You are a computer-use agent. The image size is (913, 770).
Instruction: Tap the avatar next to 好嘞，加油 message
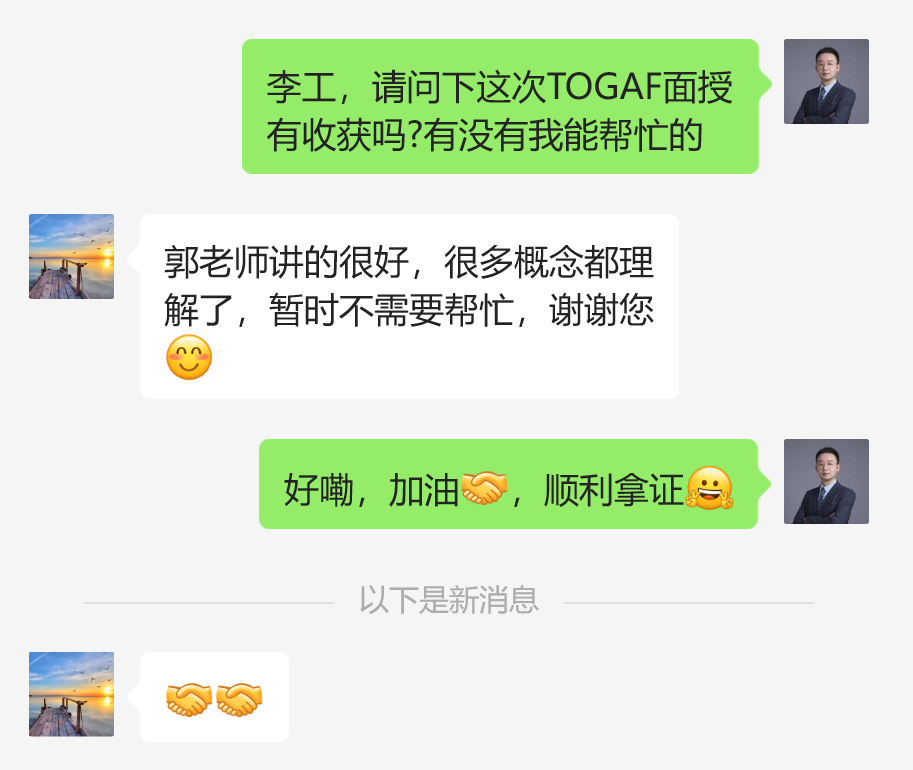pyautogui.click(x=826, y=481)
